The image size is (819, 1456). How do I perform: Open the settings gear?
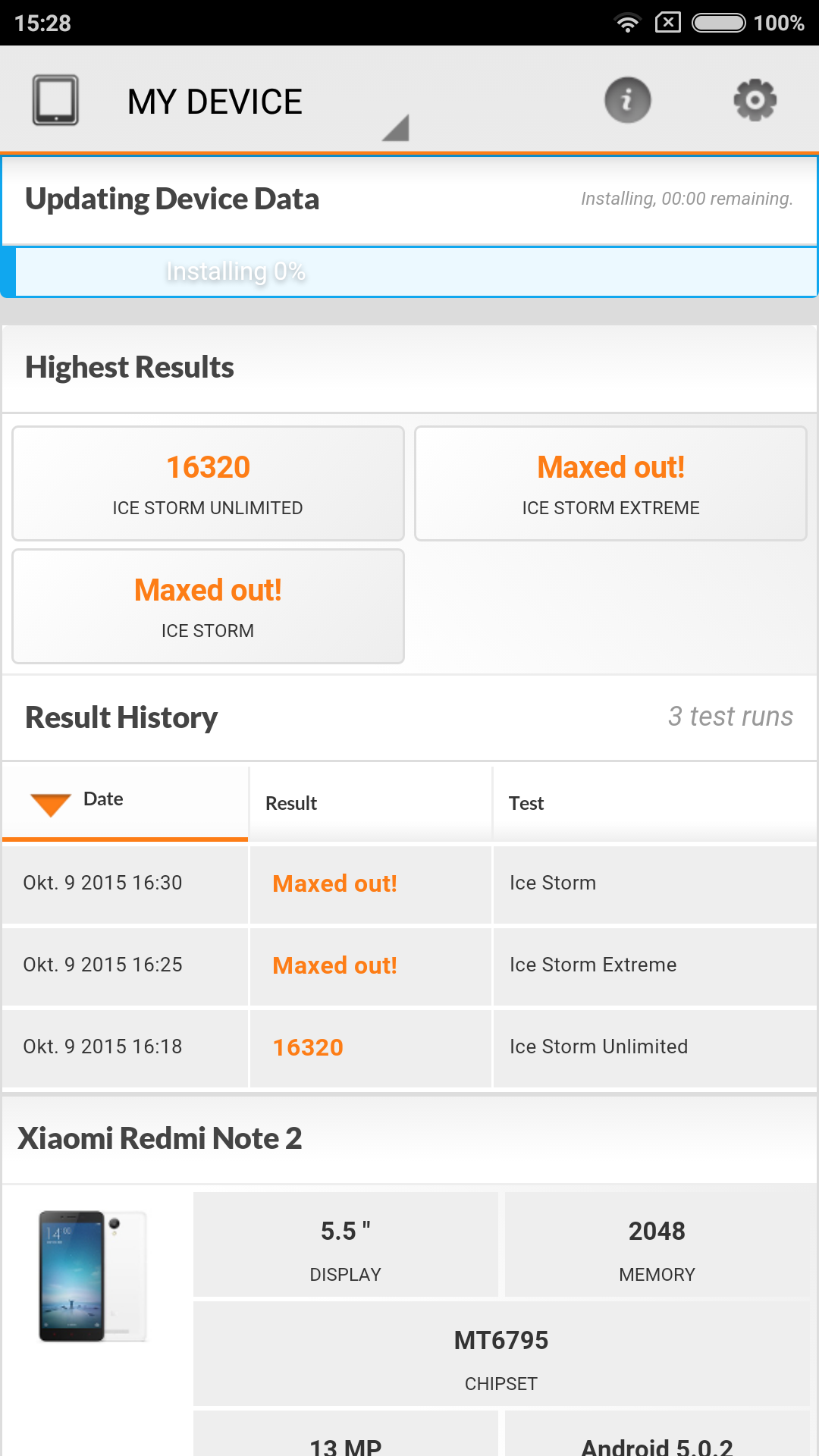click(x=755, y=100)
